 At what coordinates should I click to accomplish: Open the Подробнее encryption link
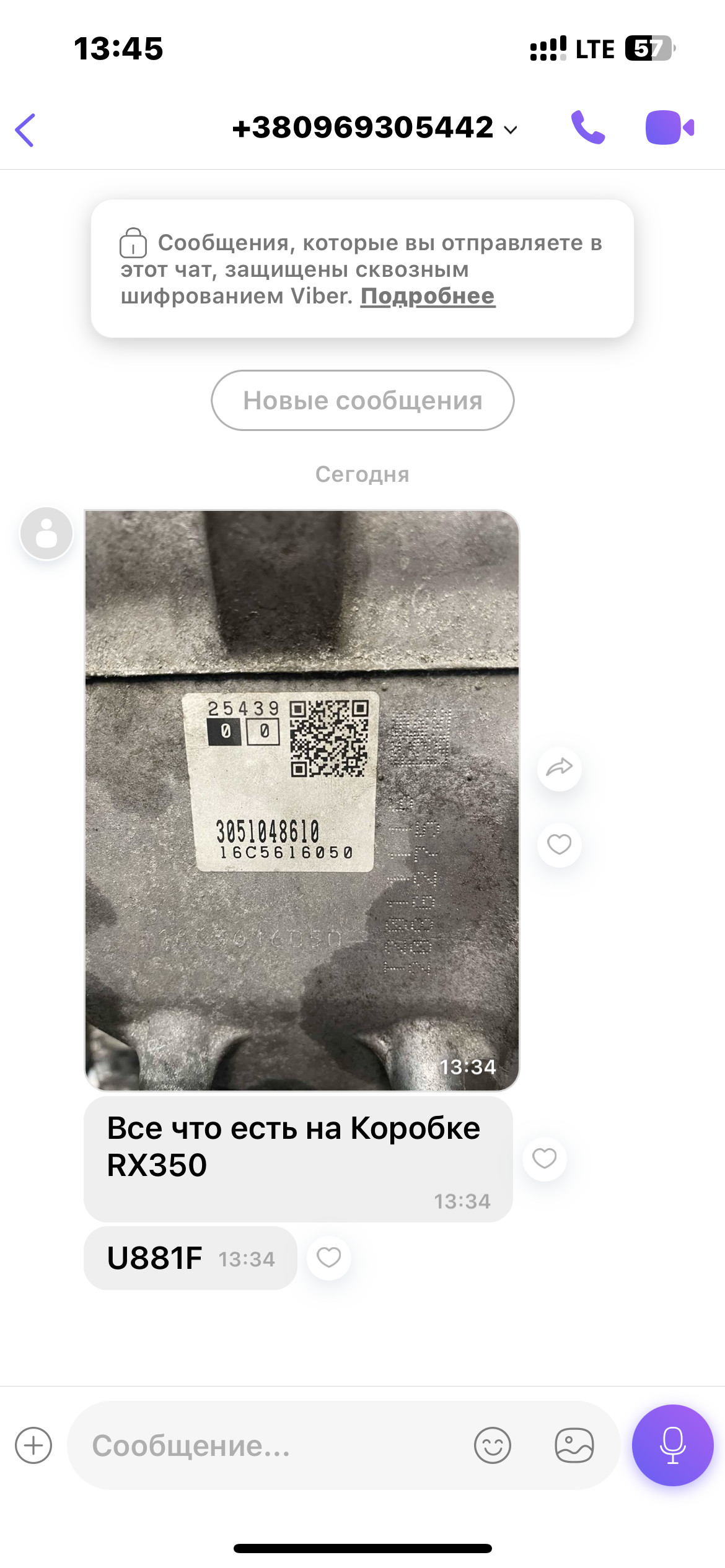point(428,296)
